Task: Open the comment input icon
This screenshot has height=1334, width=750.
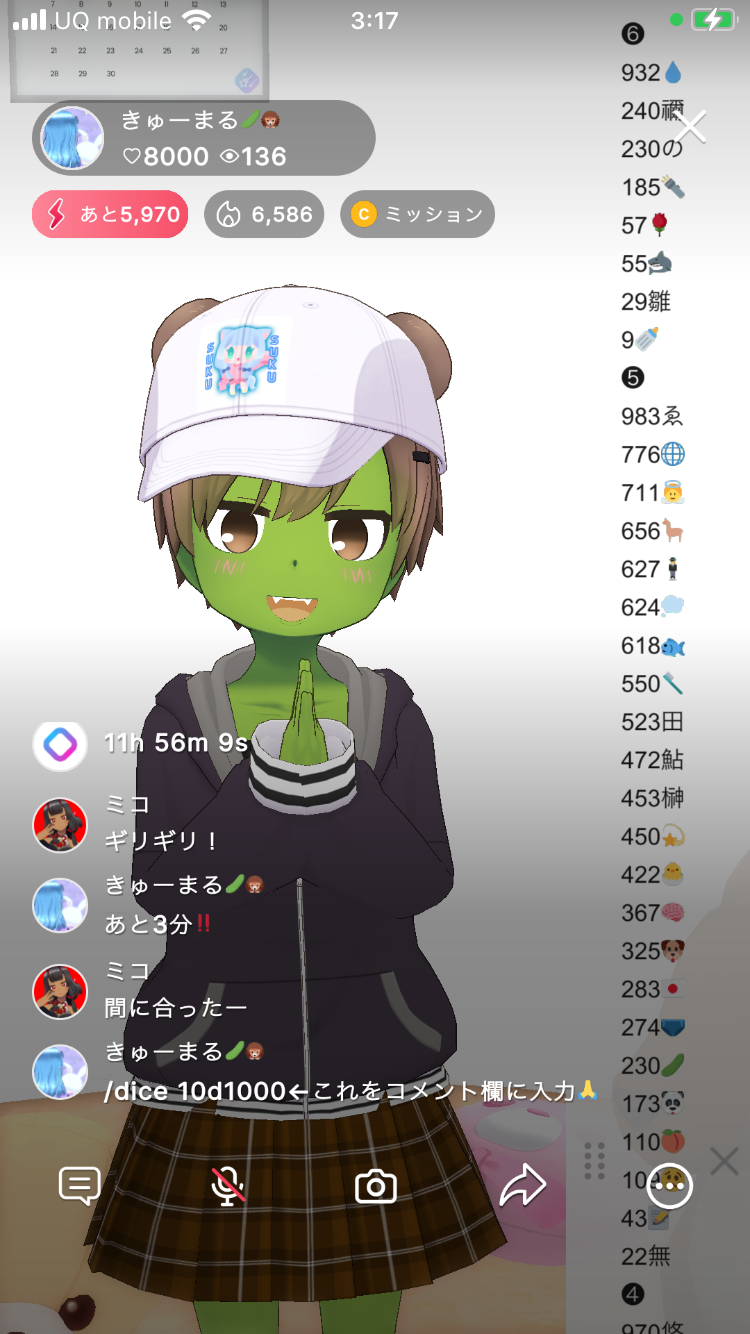Action: point(79,1186)
